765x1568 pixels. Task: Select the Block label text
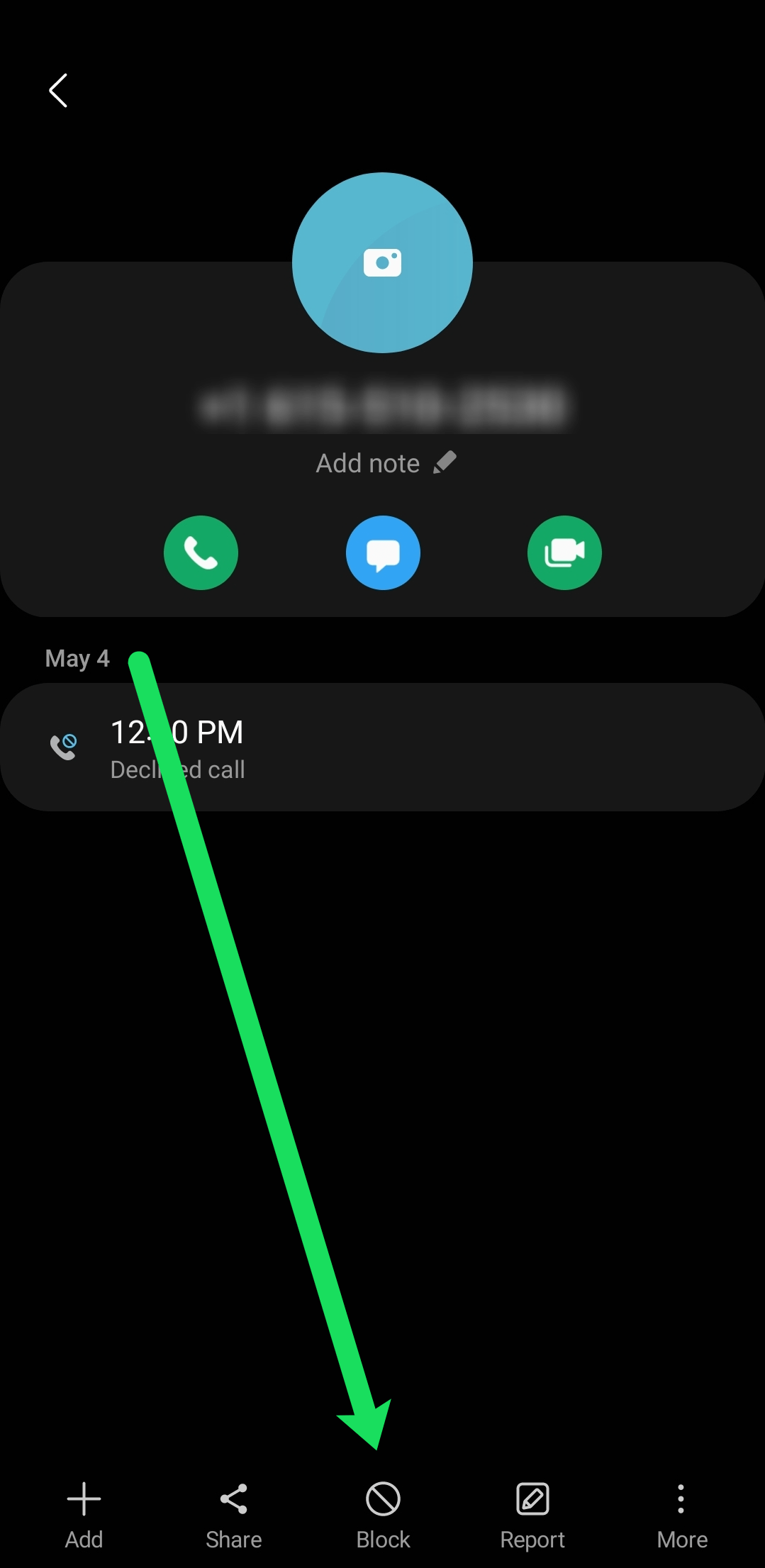(x=382, y=1539)
